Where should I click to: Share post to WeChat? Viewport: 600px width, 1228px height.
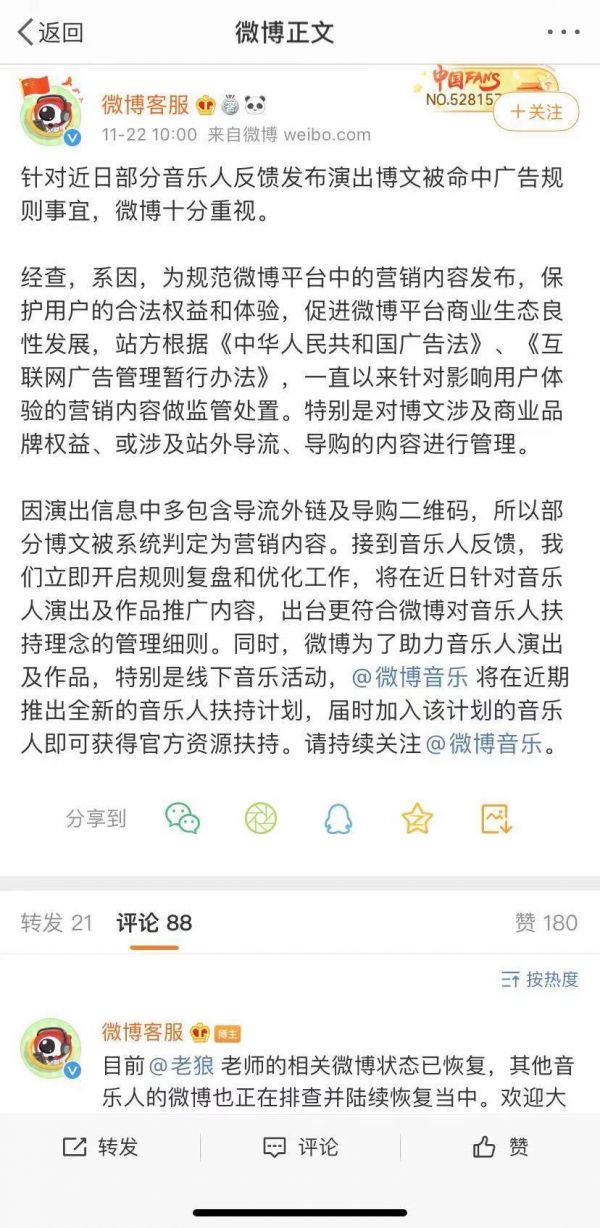[x=182, y=818]
